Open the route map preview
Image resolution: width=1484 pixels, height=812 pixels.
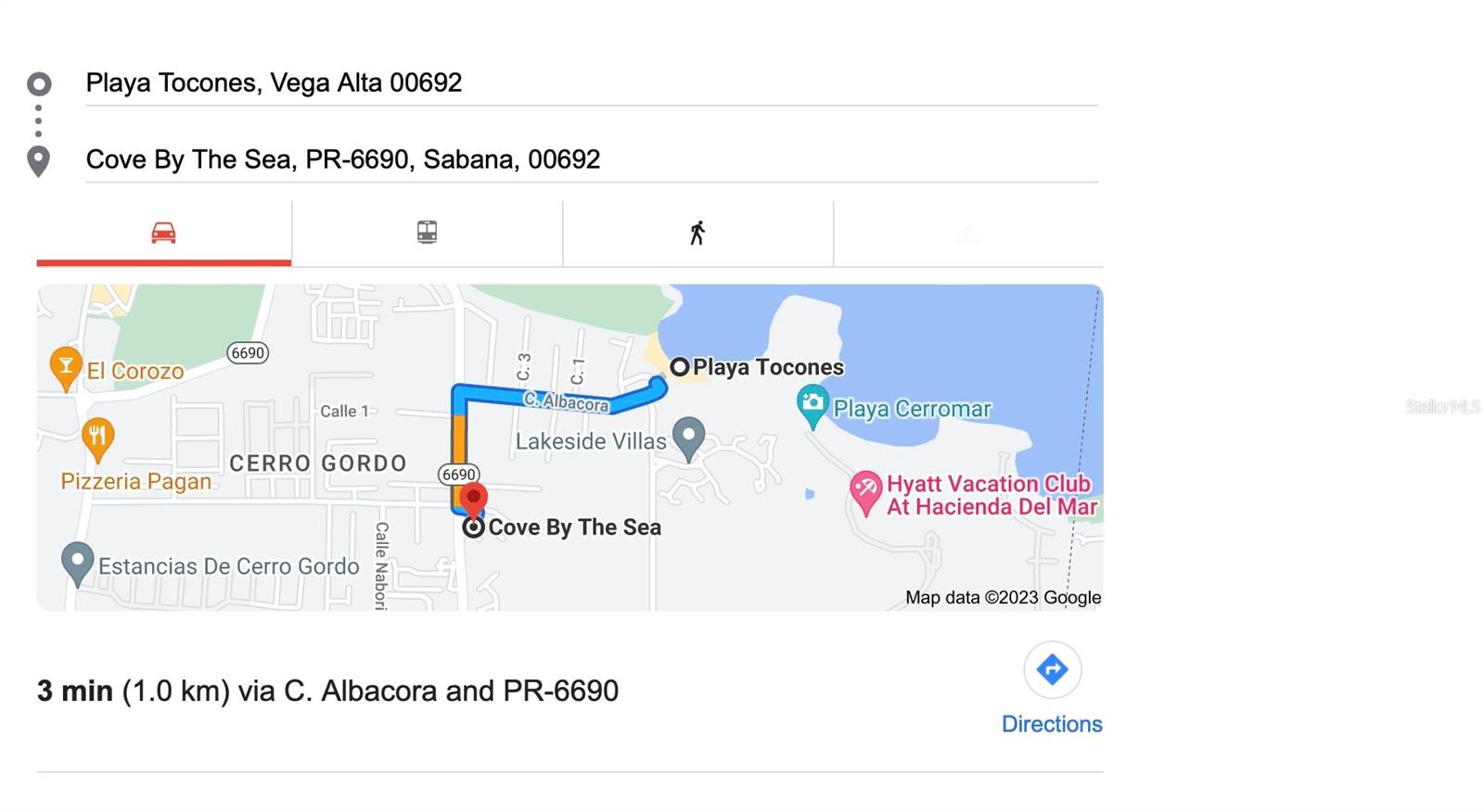[x=569, y=447]
